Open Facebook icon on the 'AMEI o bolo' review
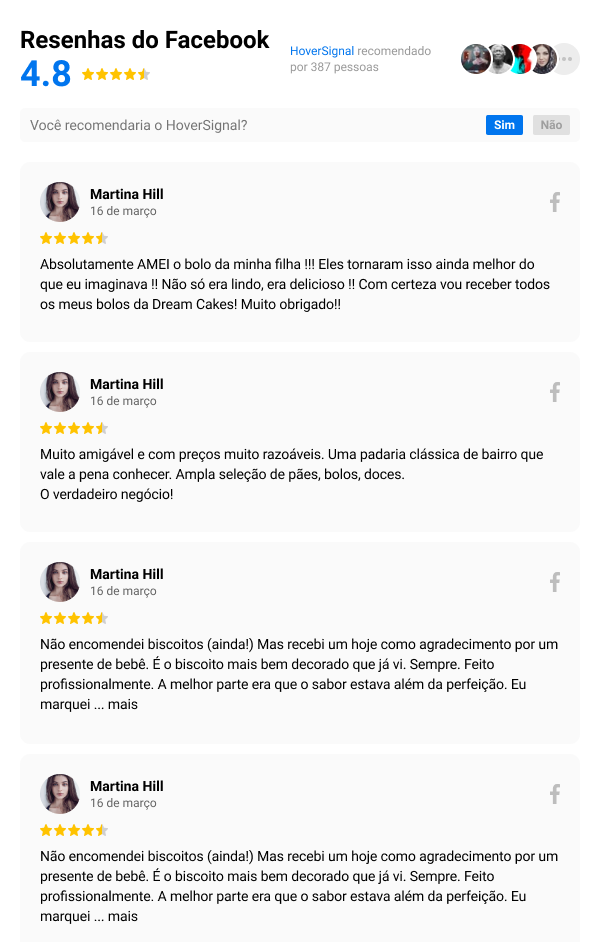This screenshot has height=942, width=600. (x=555, y=202)
